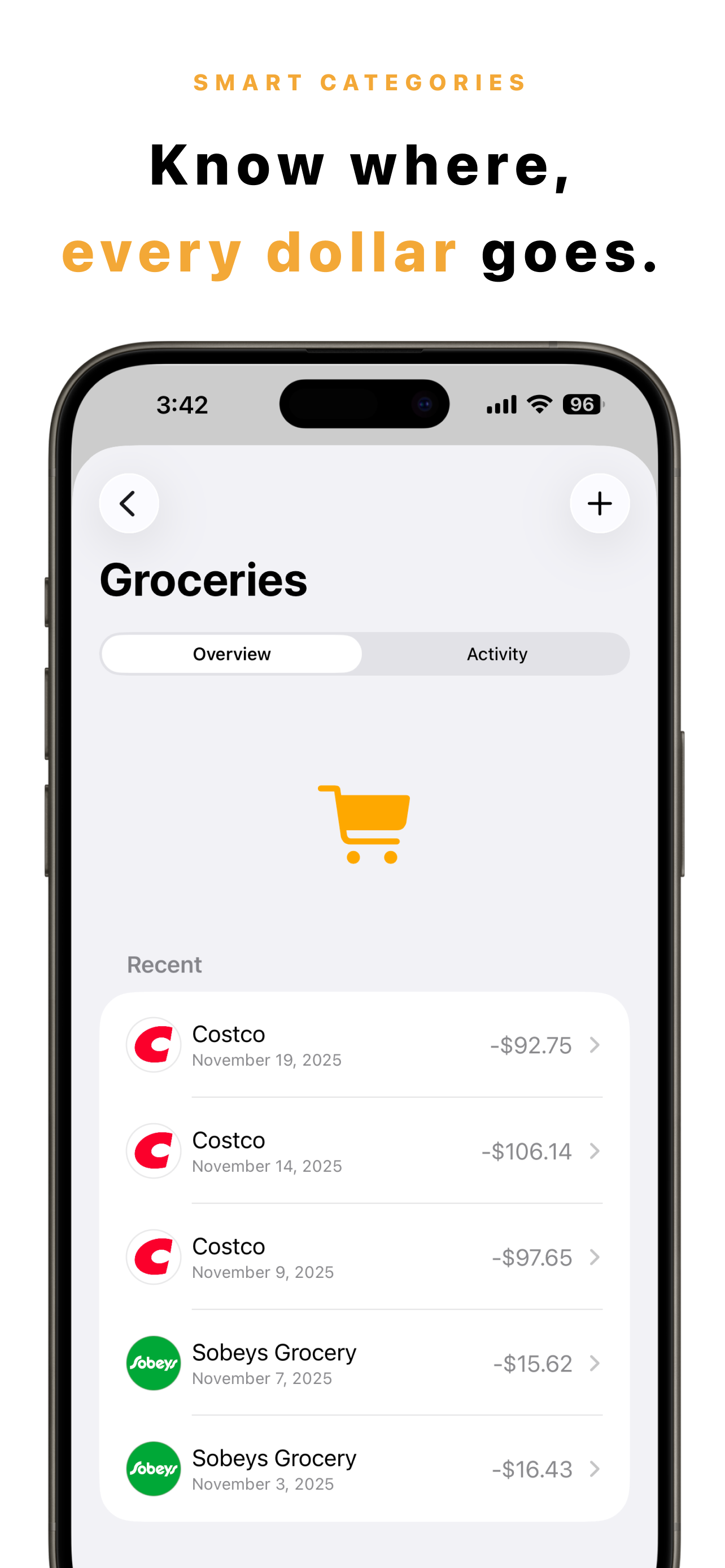Tap the Recent section heading
Screen dimensions: 725x1568
164,964
